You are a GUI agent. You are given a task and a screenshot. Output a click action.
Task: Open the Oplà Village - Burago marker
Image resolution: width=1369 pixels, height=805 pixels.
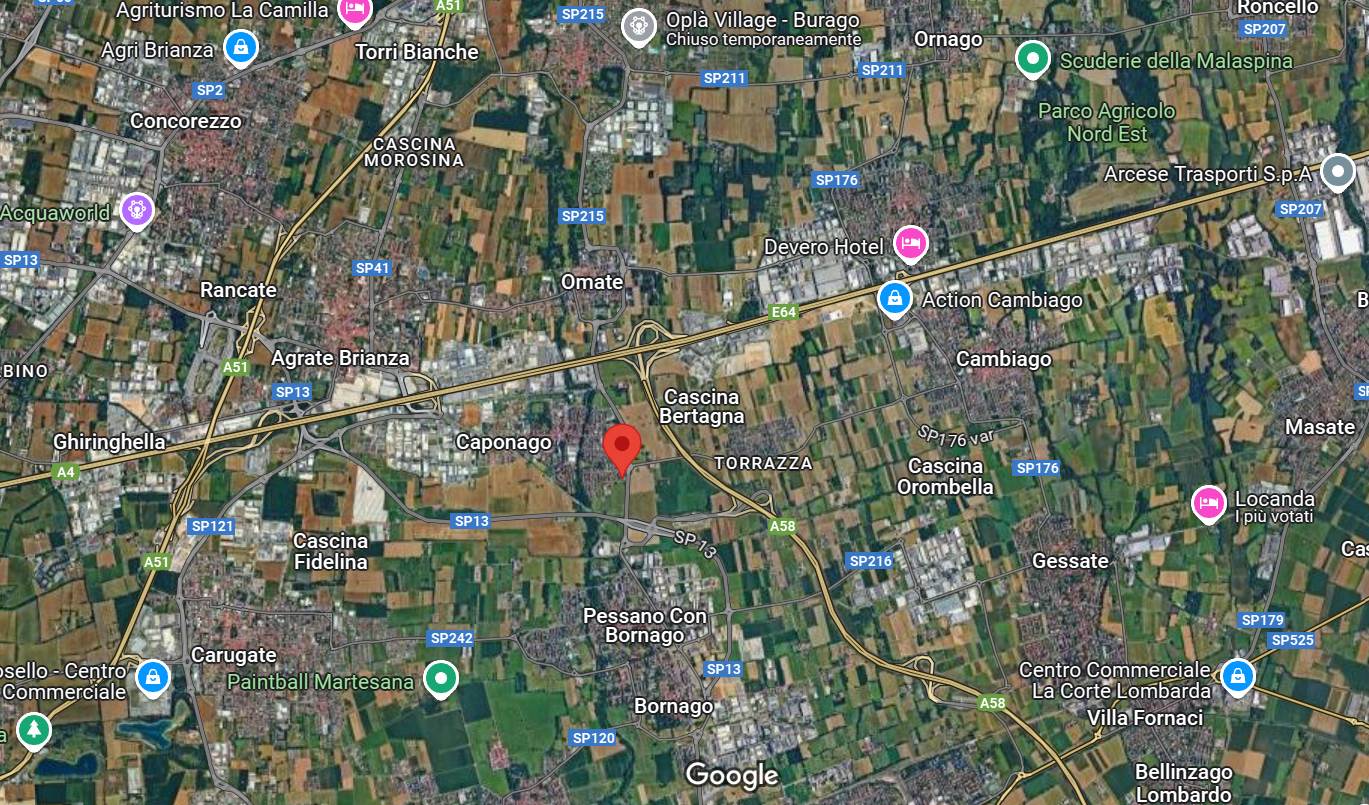[x=638, y=27]
